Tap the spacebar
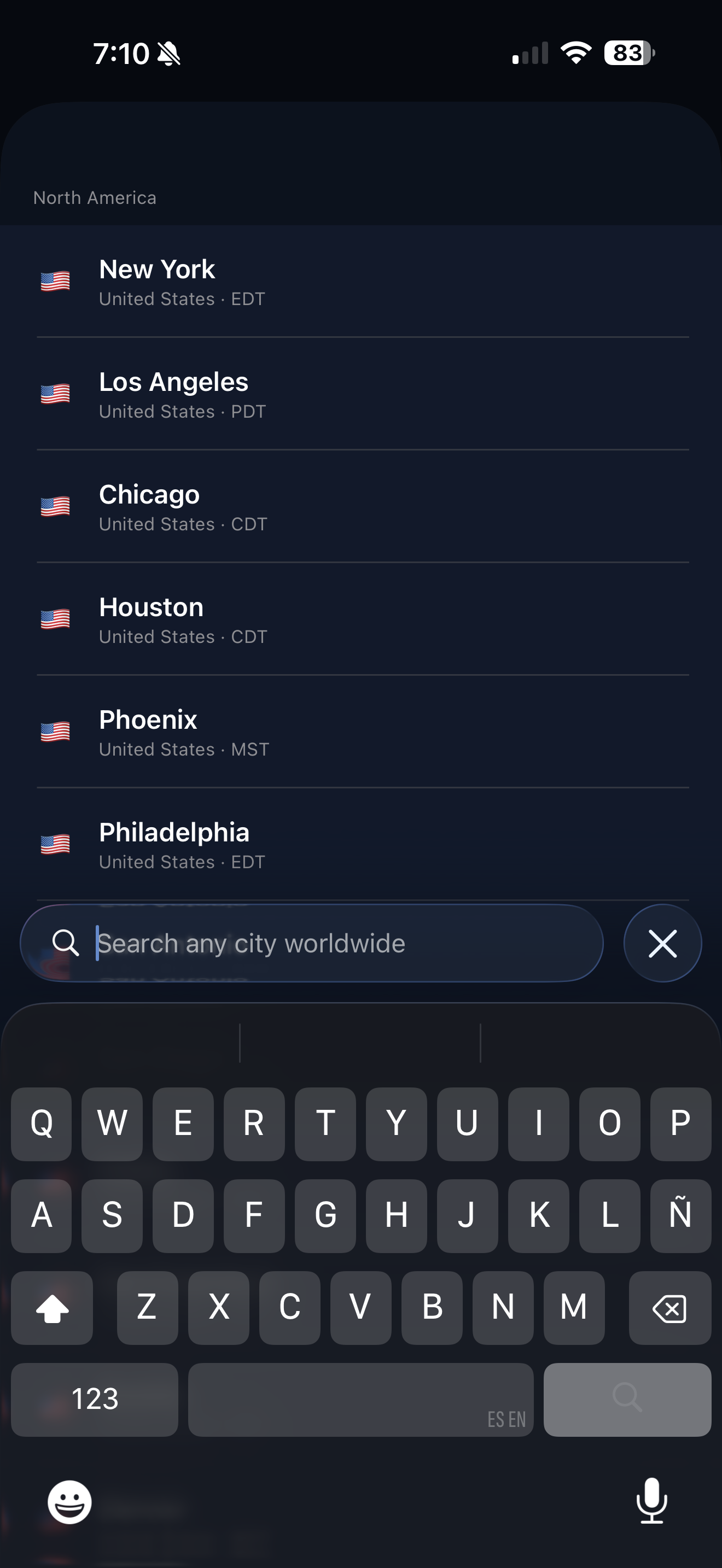The height and width of the screenshot is (1568, 722). click(x=360, y=1400)
